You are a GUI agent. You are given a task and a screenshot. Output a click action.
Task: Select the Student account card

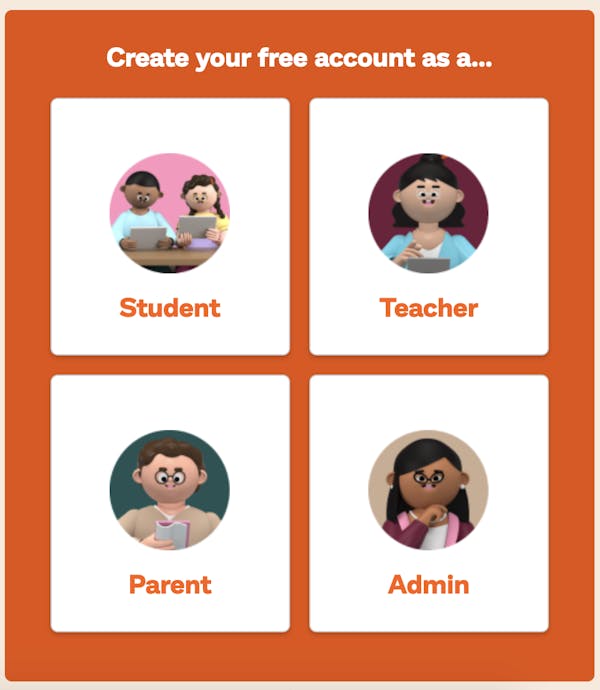170,227
